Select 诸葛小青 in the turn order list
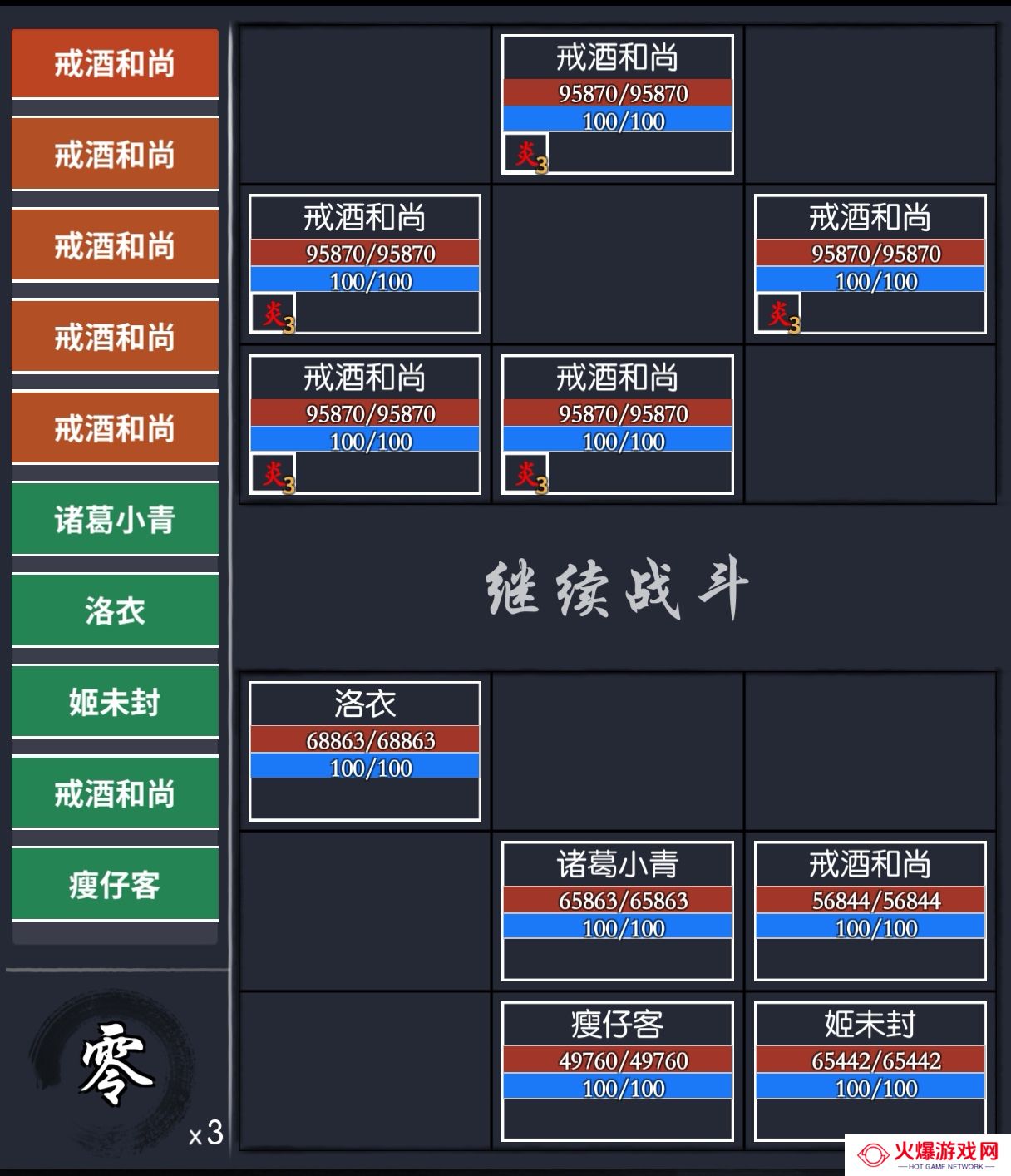 coord(115,520)
